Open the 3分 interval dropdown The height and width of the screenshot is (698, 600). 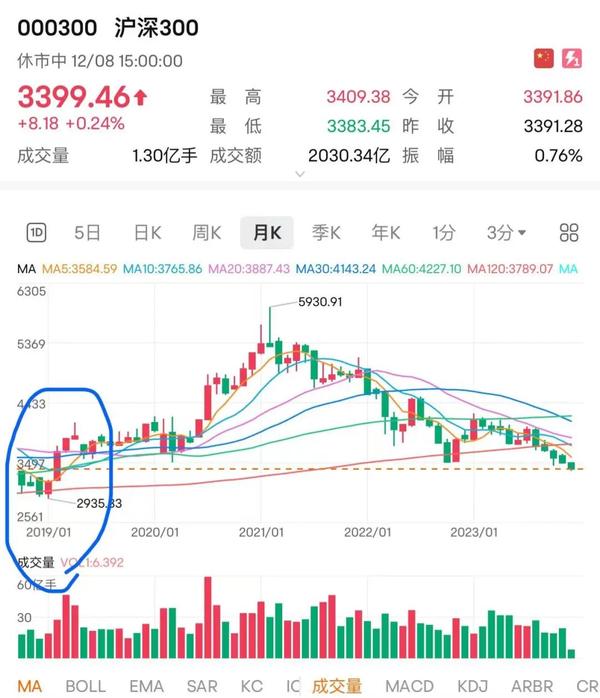[x=506, y=233]
